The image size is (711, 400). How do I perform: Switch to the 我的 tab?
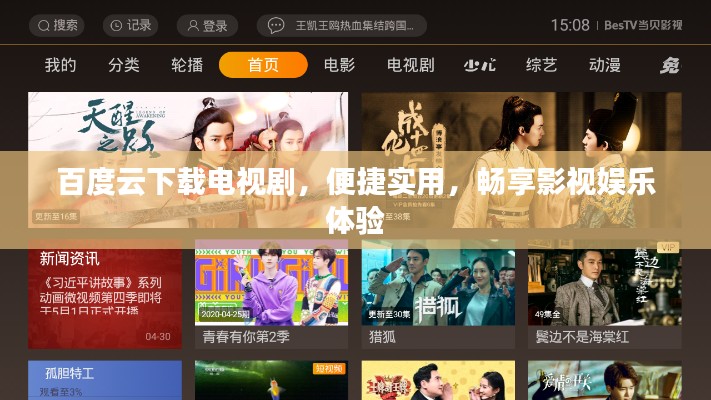[x=61, y=65]
